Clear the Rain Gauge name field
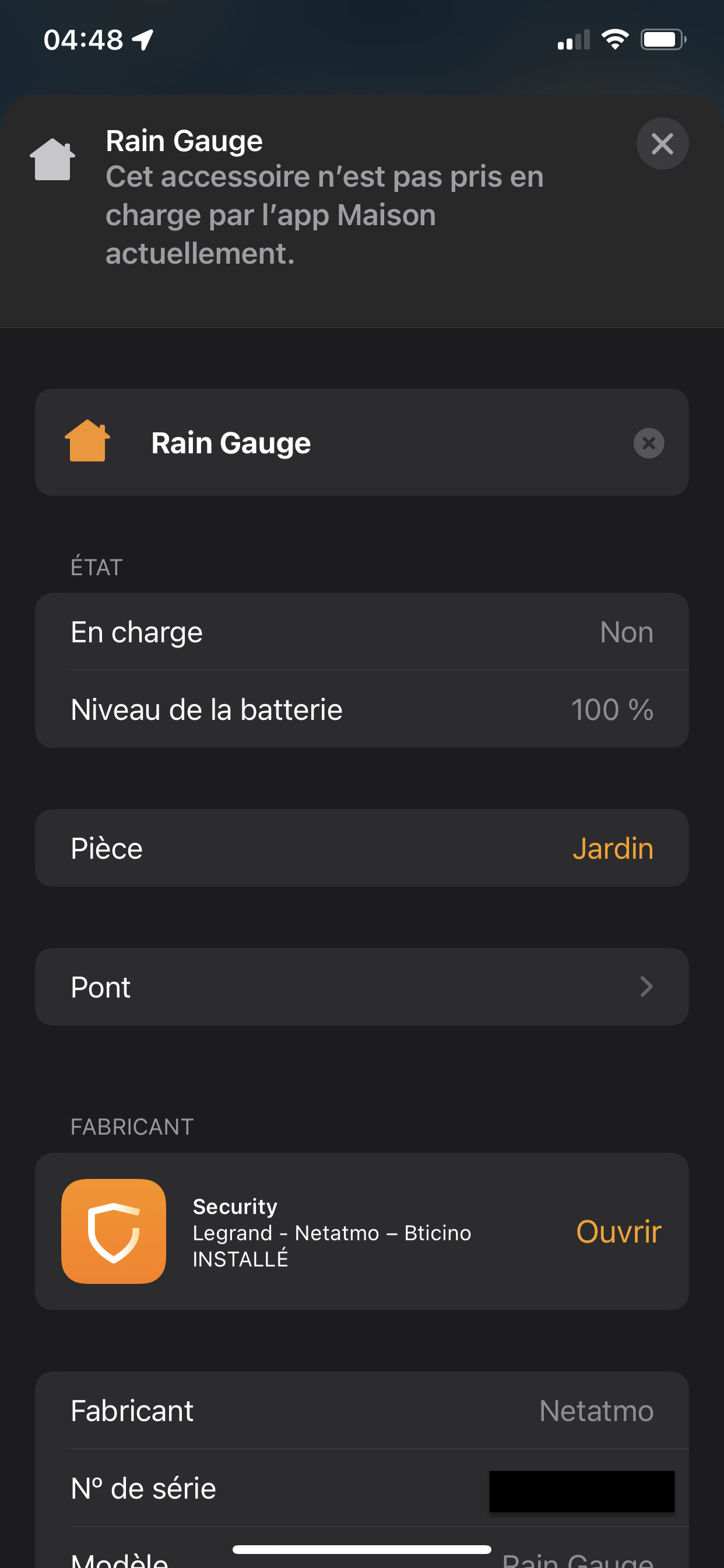 [x=649, y=443]
